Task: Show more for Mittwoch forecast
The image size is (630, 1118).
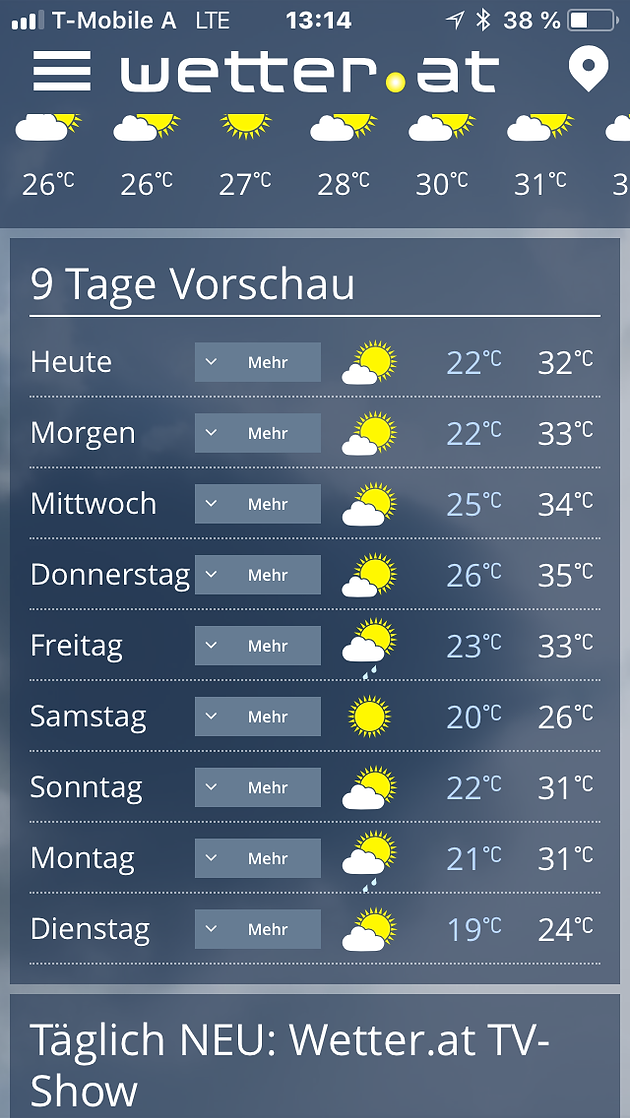Action: (x=258, y=504)
